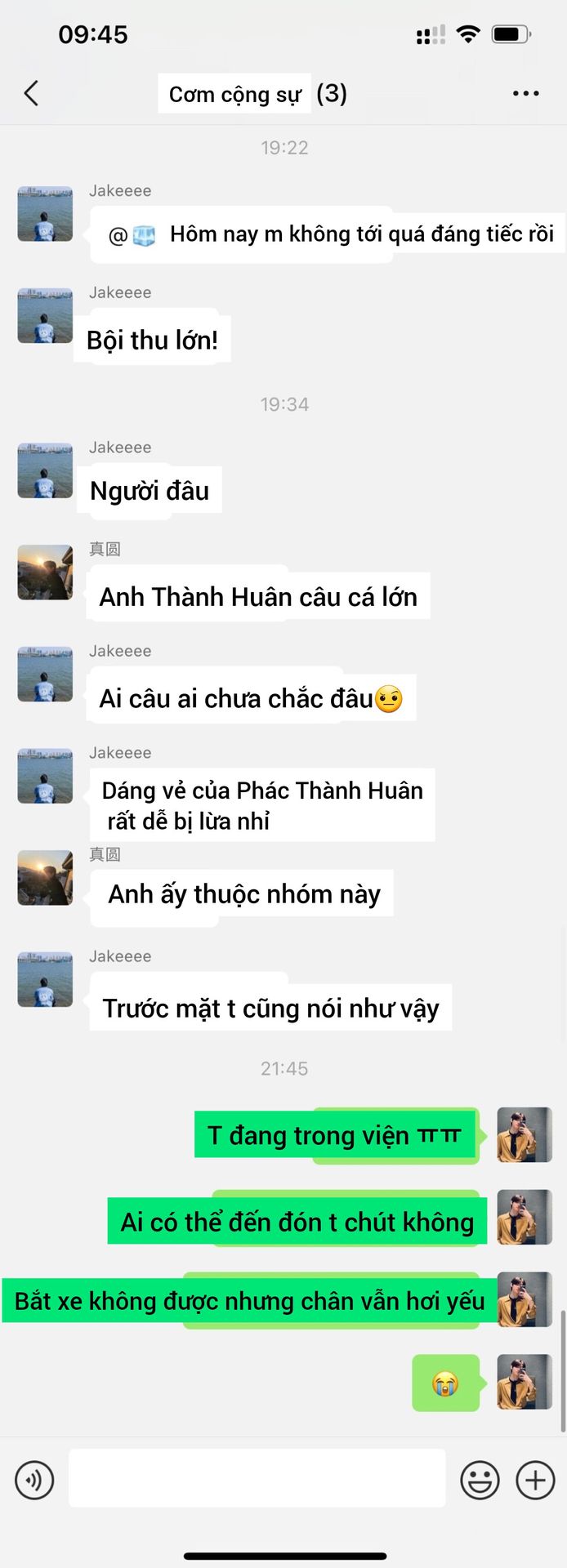This screenshot has height=1568, width=567.
Task: Open the chat options three-dot menu
Action: pos(525,93)
